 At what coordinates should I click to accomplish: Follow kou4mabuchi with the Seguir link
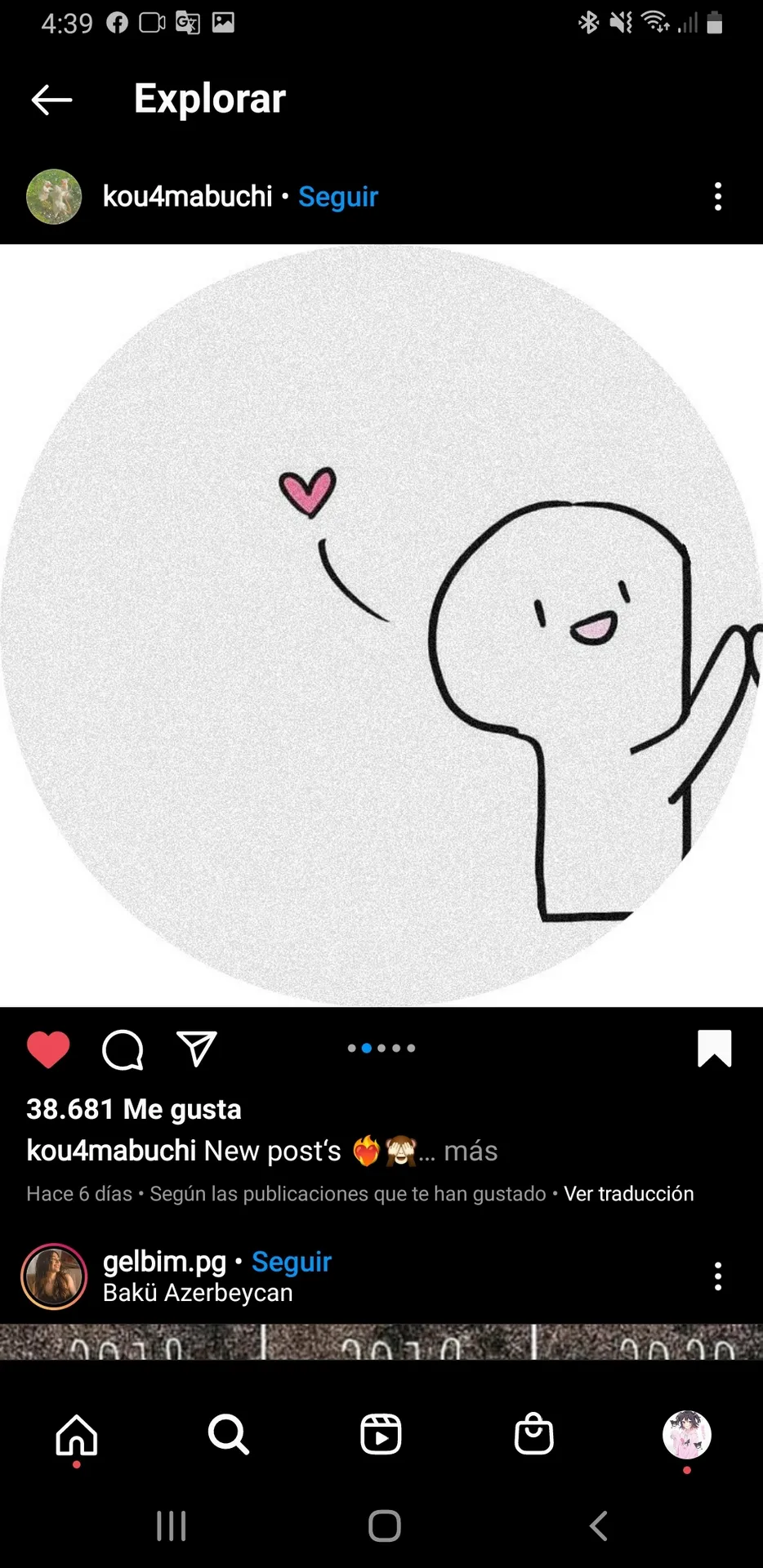pyautogui.click(x=337, y=197)
